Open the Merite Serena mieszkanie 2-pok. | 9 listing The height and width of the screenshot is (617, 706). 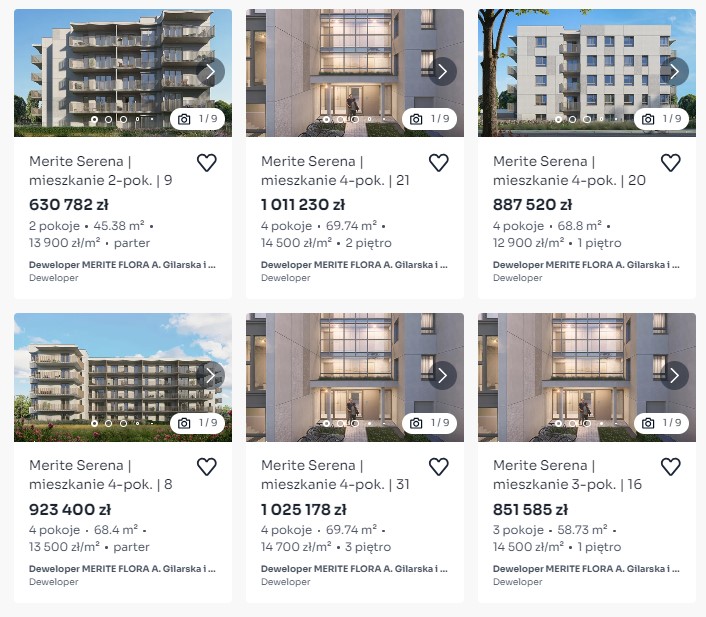100,171
